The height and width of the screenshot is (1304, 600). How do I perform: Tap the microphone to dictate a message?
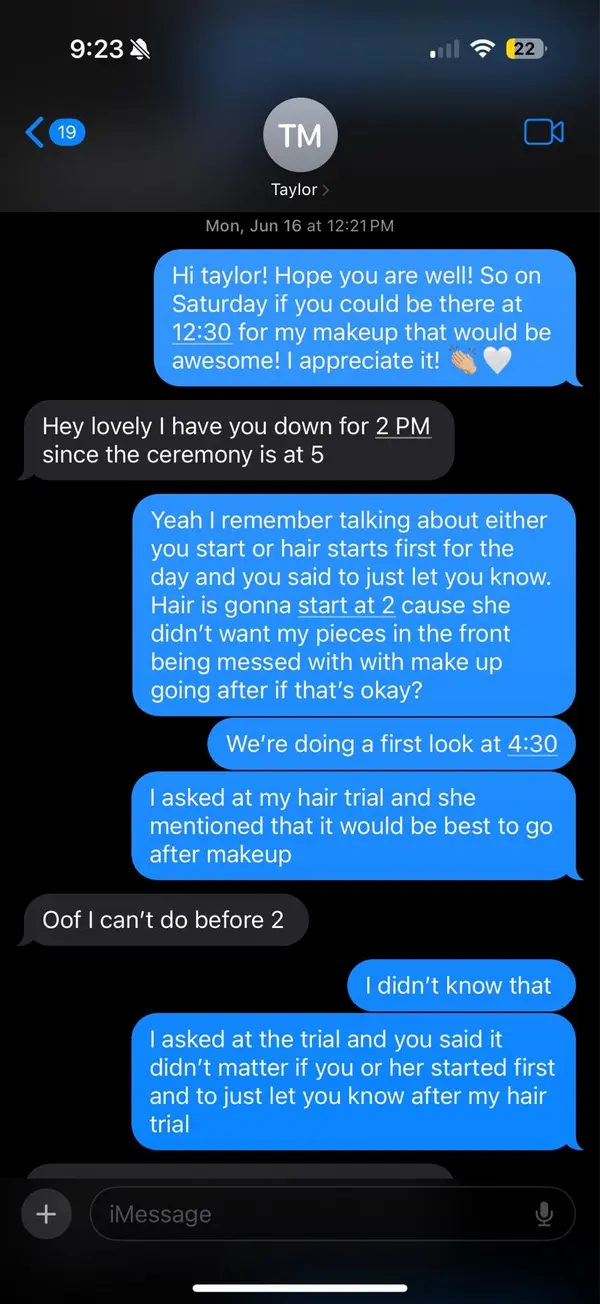543,1214
